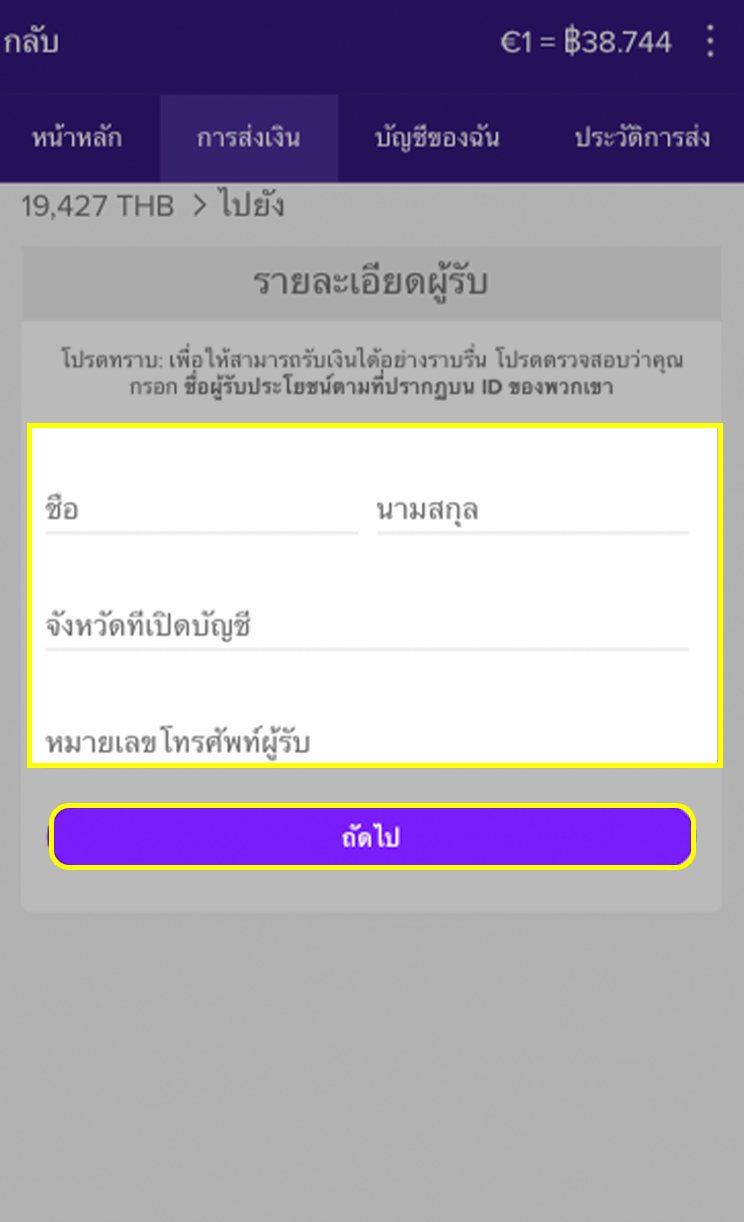Open the three-dot overflow menu
The width and height of the screenshot is (744, 1222).
coord(710,42)
